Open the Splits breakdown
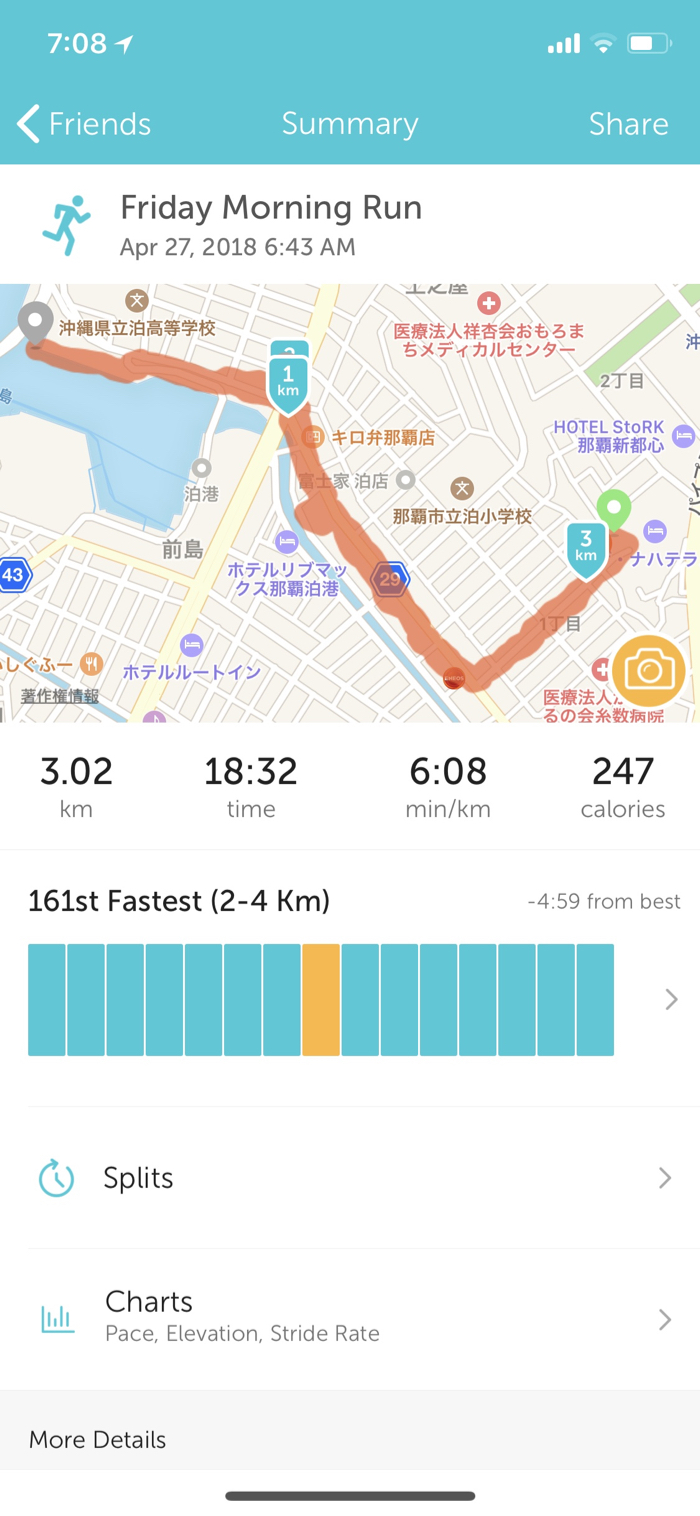 pos(350,1178)
